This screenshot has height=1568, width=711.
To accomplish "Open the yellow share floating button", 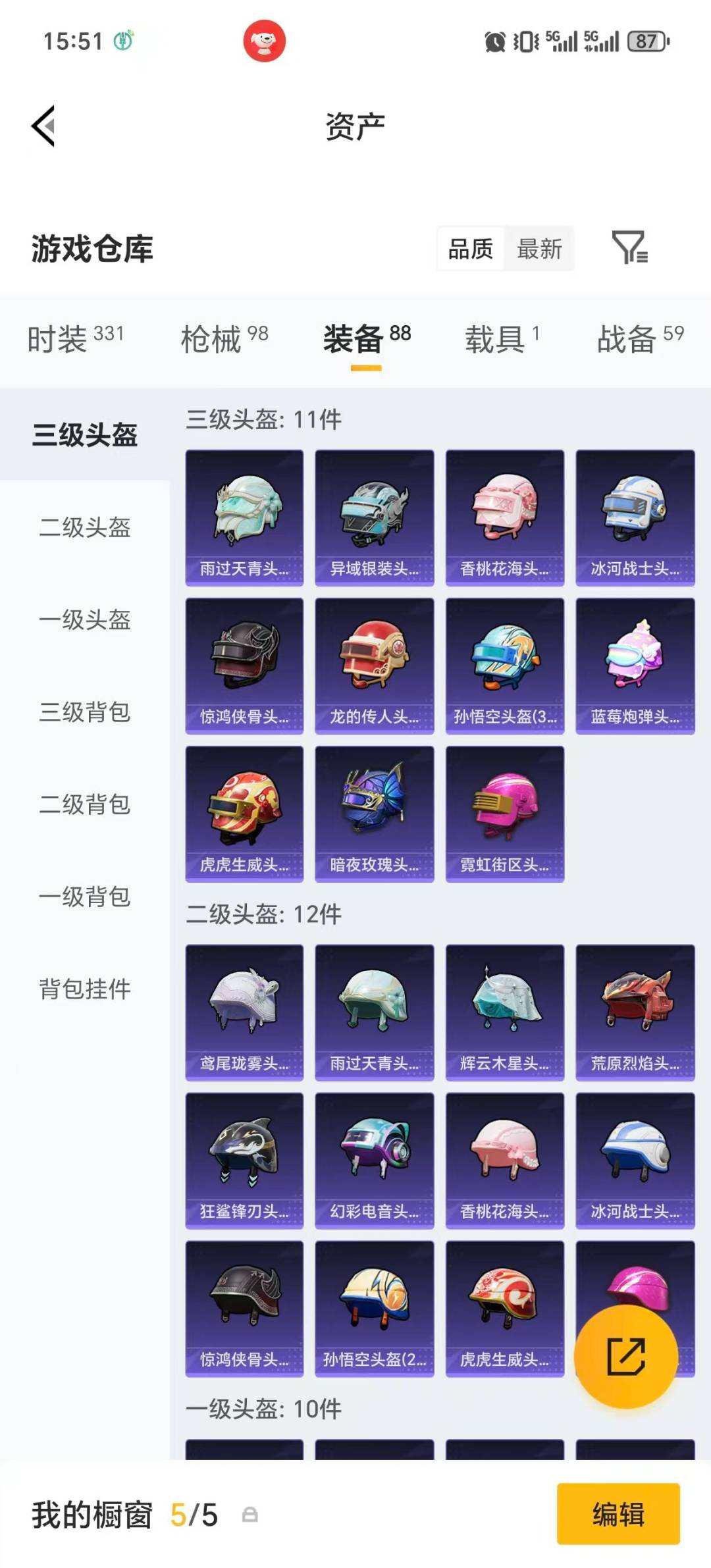I will coord(625,1356).
